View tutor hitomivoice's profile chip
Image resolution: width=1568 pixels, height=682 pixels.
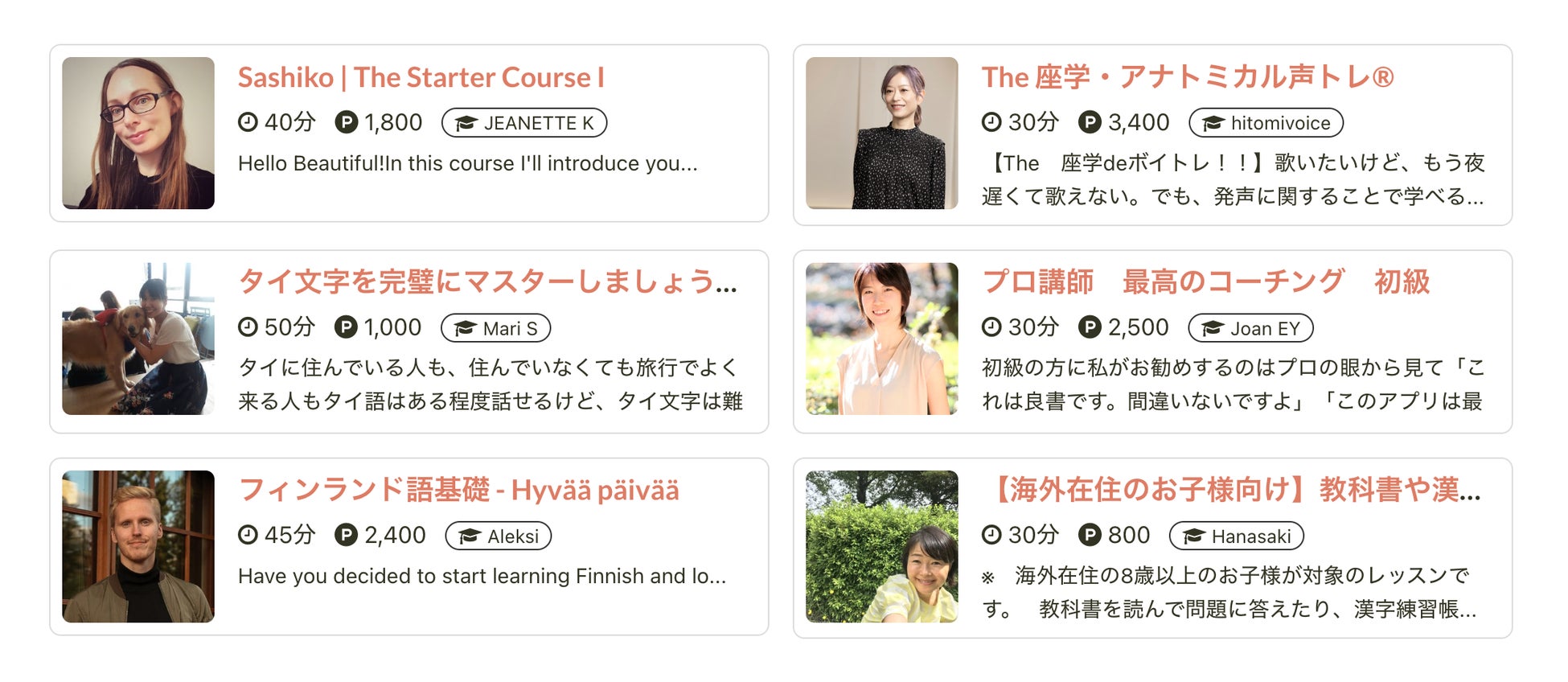coord(1266,123)
